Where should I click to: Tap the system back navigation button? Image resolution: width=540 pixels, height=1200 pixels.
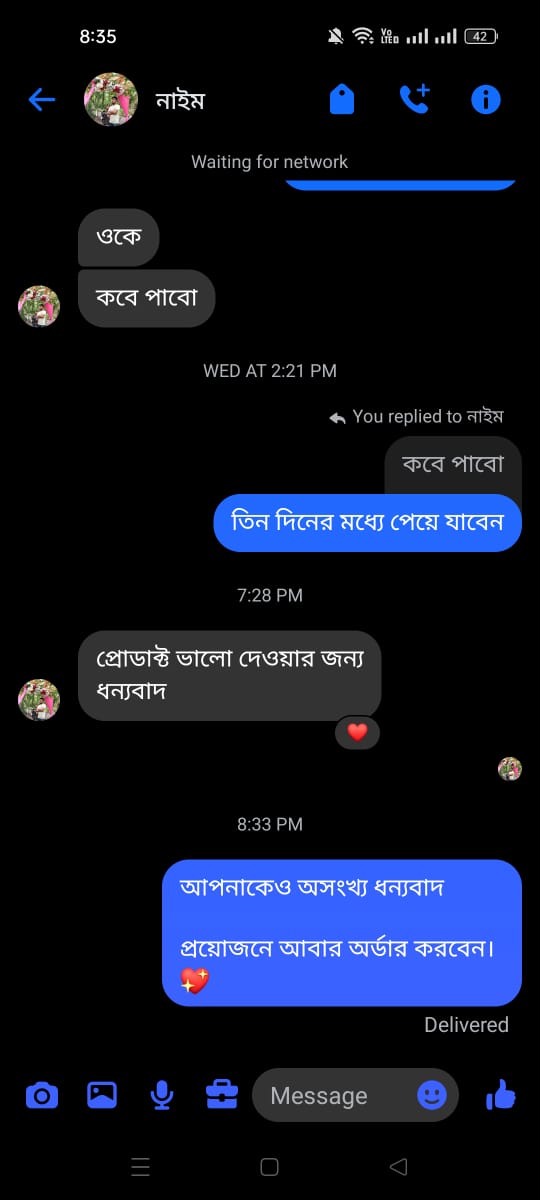click(x=398, y=1166)
